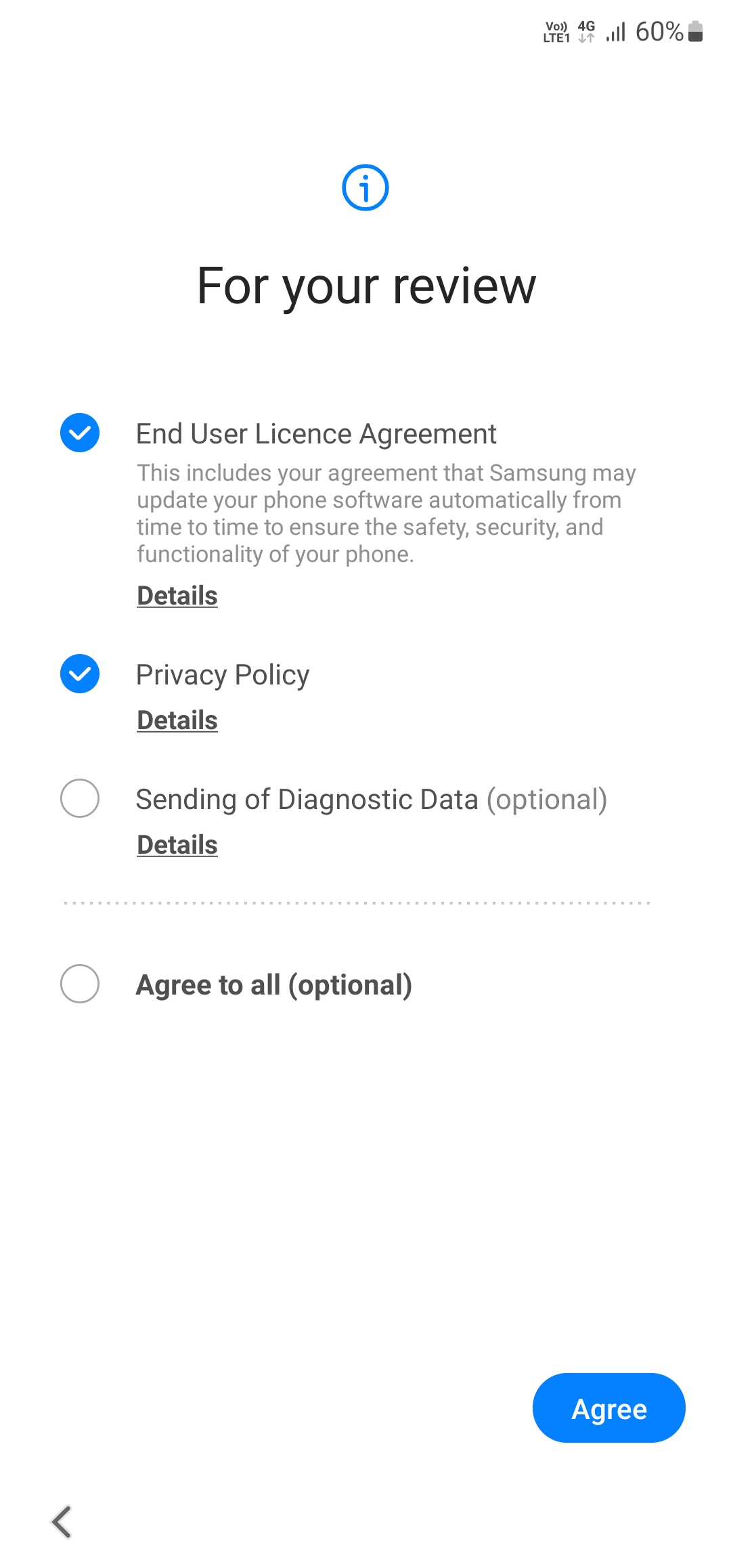Image resolution: width=731 pixels, height=1568 pixels.
Task: Open Details under Privacy Policy
Action: click(177, 720)
